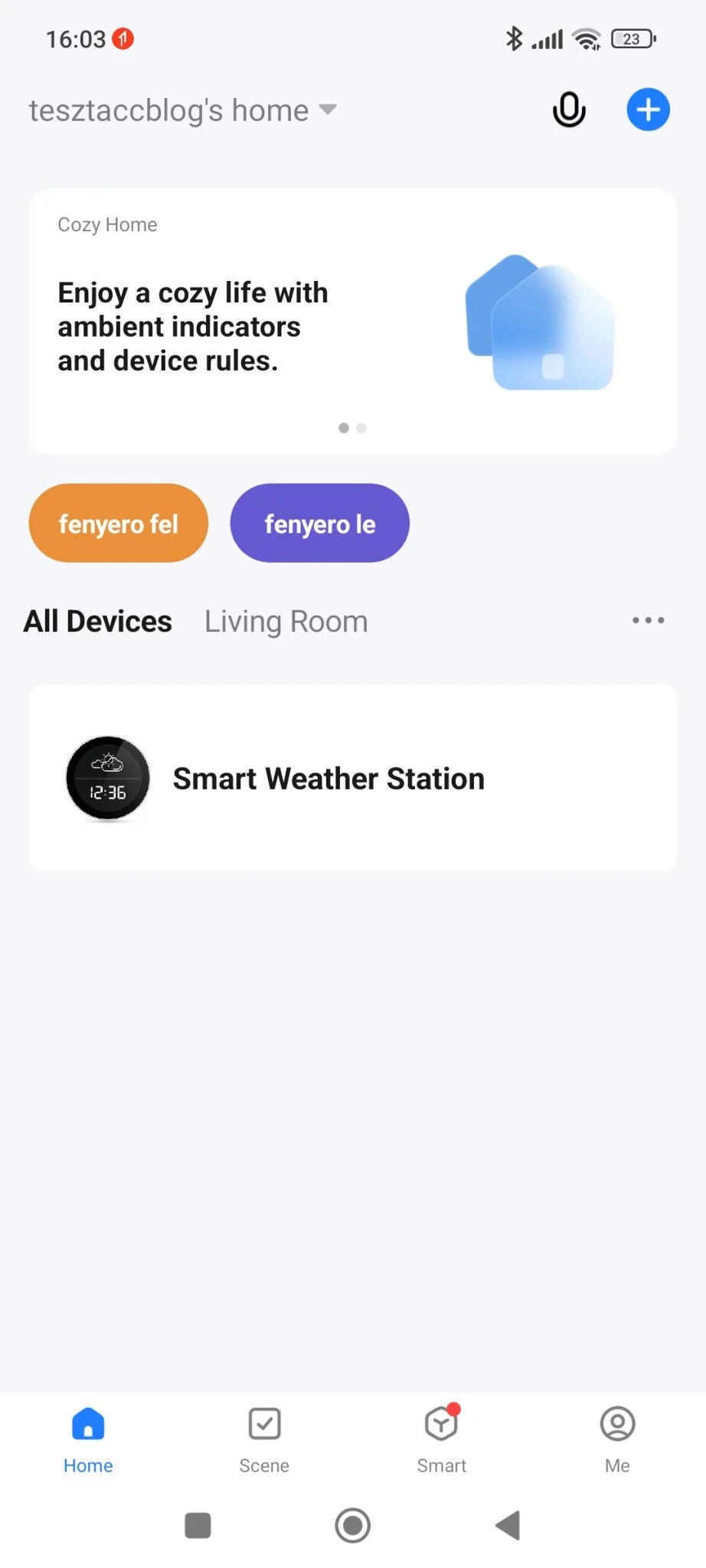
Task: Run the fenyero fel scene
Action: click(x=119, y=524)
